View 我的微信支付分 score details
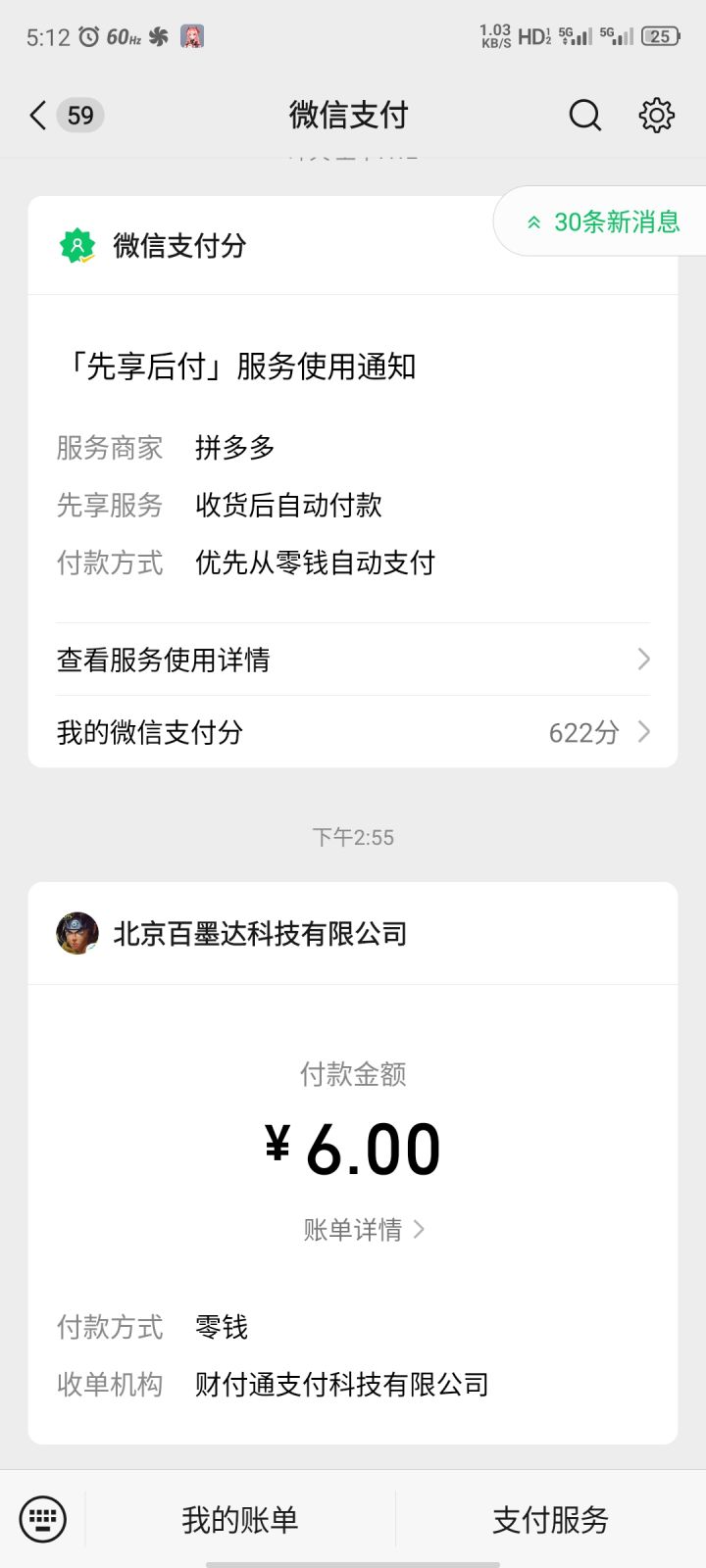This screenshot has height=1568, width=706. coord(353,732)
